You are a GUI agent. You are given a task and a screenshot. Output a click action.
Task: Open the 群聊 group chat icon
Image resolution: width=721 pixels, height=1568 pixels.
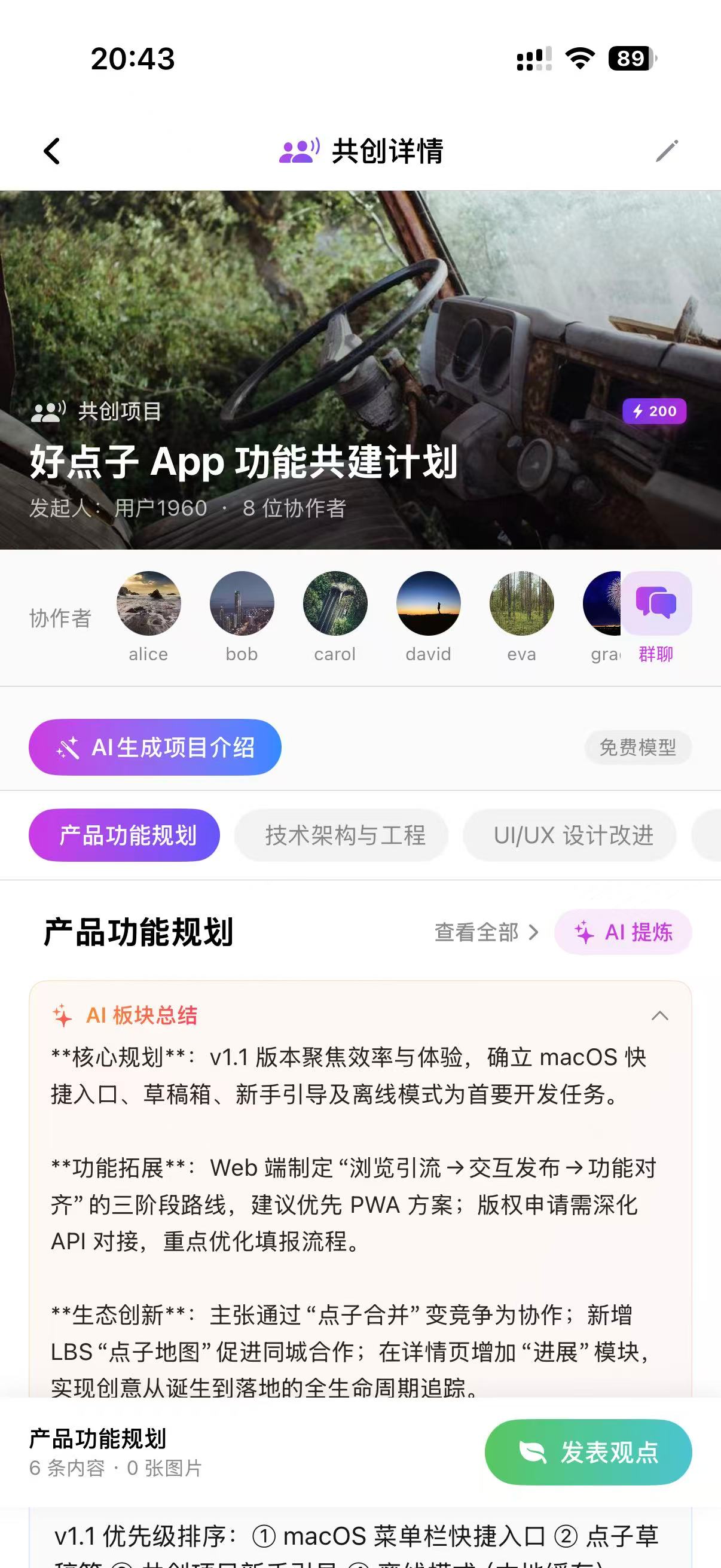pyautogui.click(x=657, y=603)
